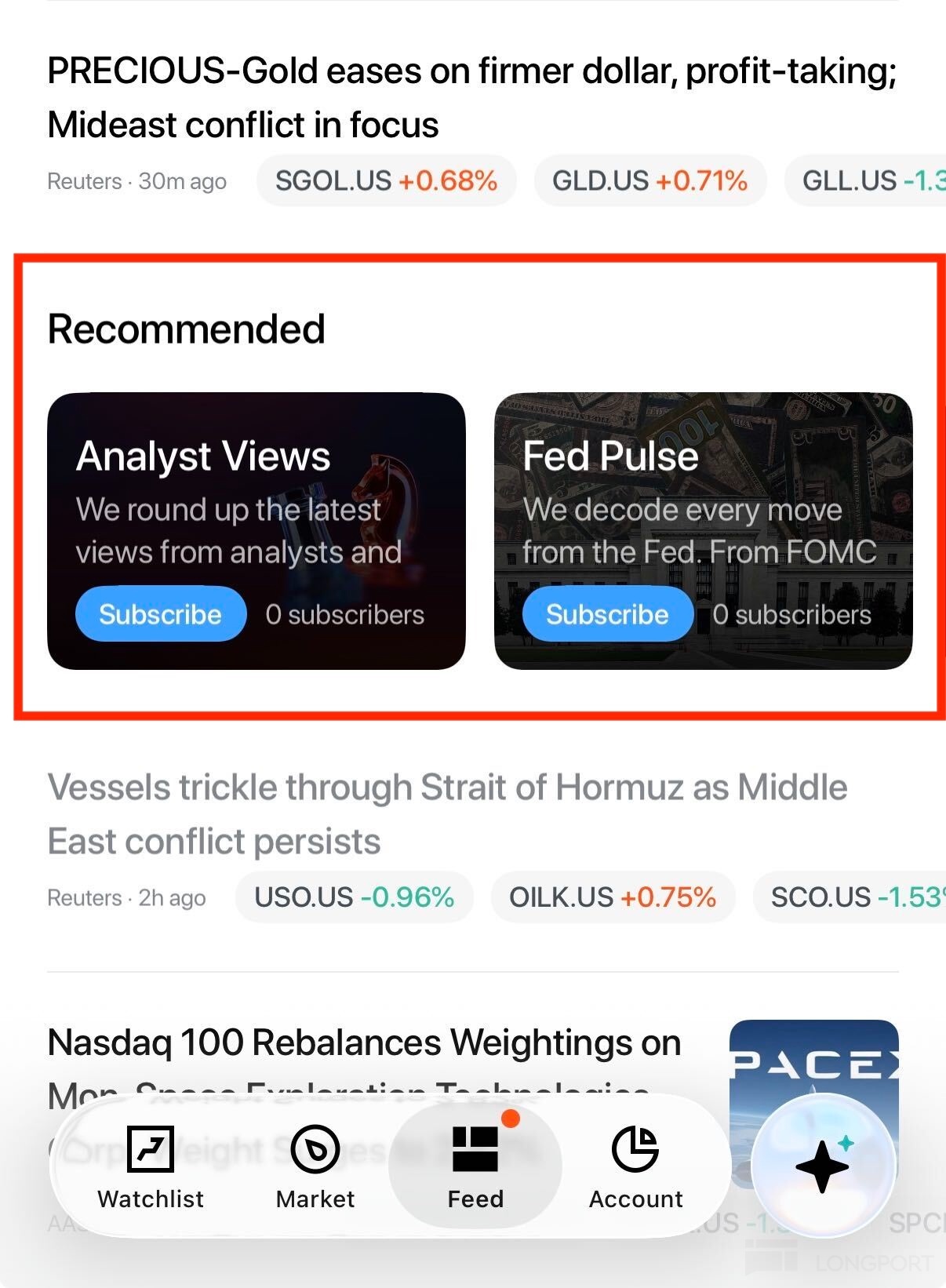Open the USO.US ticker chip
Screen dimensions: 946x1288
coord(355,897)
